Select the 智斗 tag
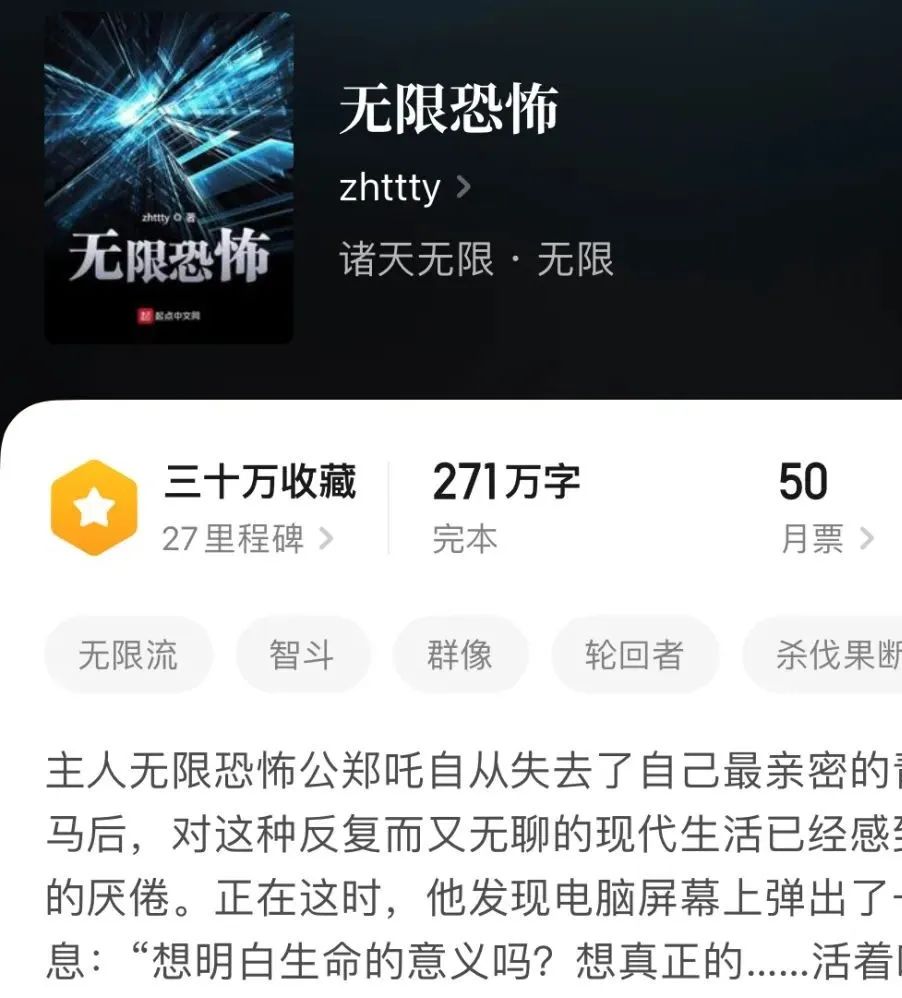This screenshot has width=902, height=998. point(302,654)
